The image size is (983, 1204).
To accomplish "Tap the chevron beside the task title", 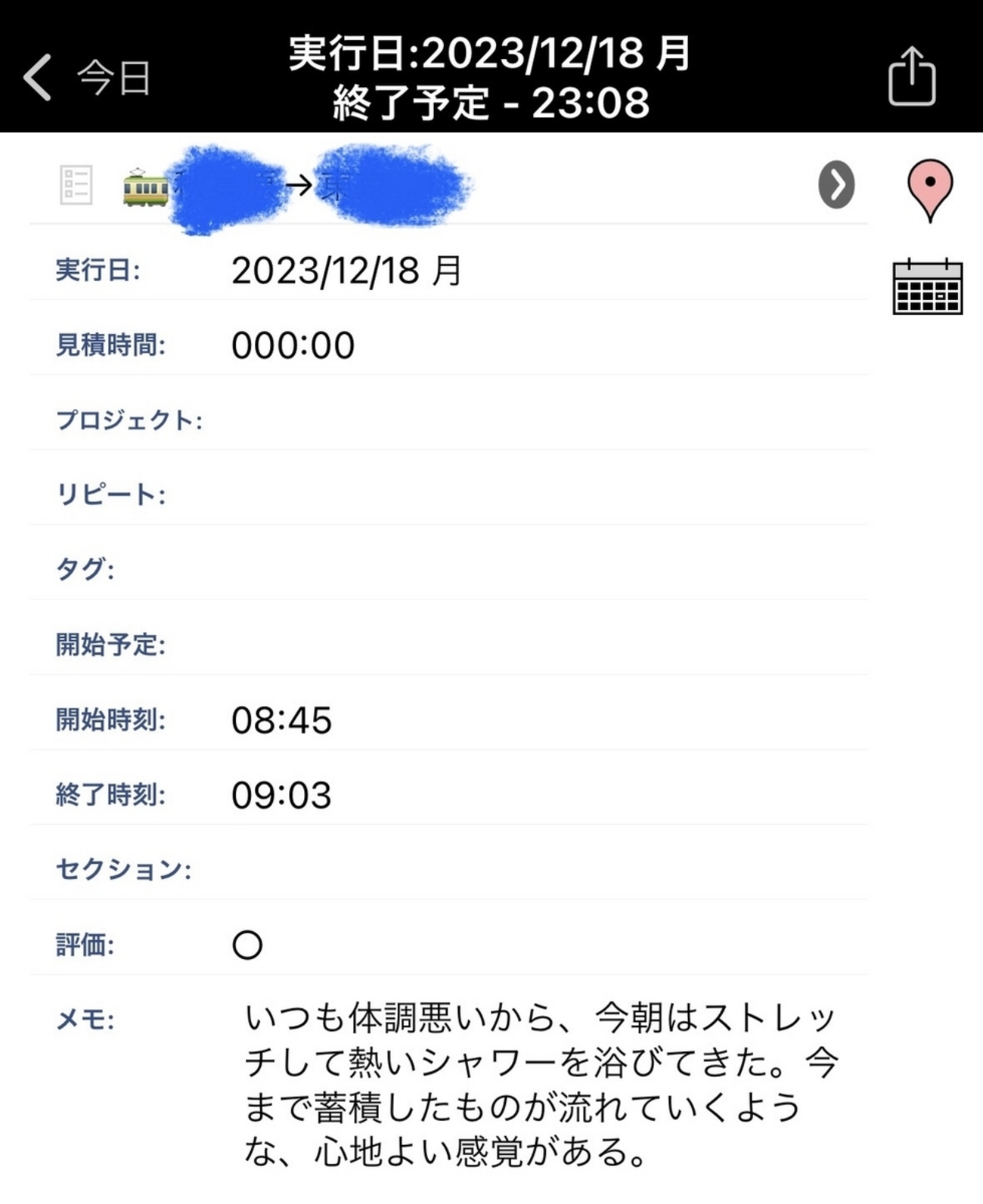I will pyautogui.click(x=836, y=184).
